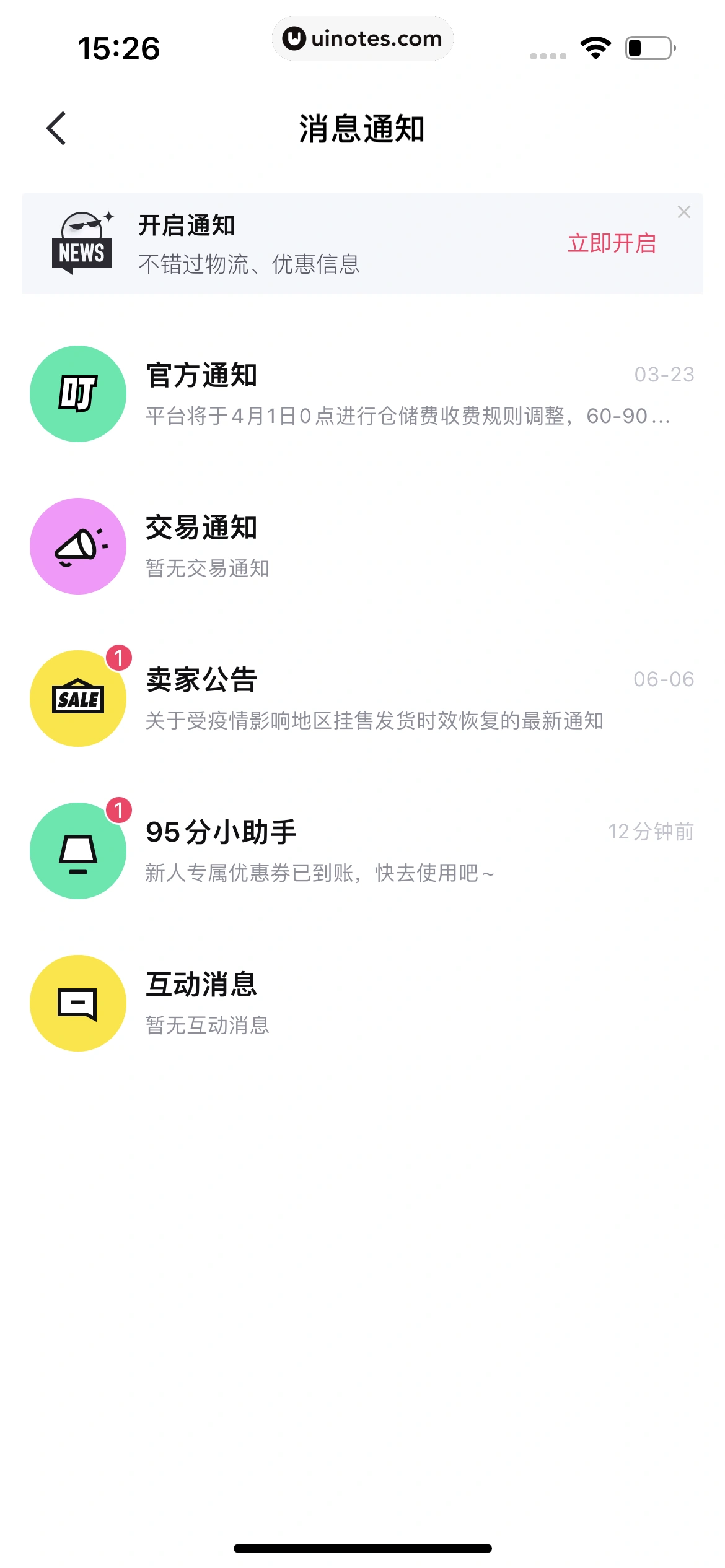Open the uinotes.com pill at top
This screenshot has height=1568, width=725.
[362, 38]
